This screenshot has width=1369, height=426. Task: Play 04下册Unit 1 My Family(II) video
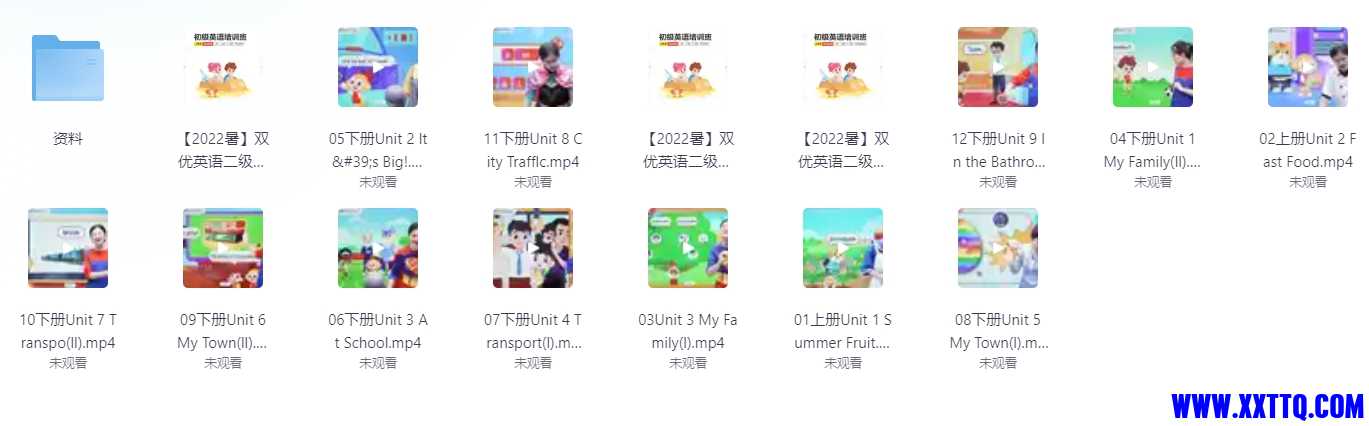[1152, 67]
